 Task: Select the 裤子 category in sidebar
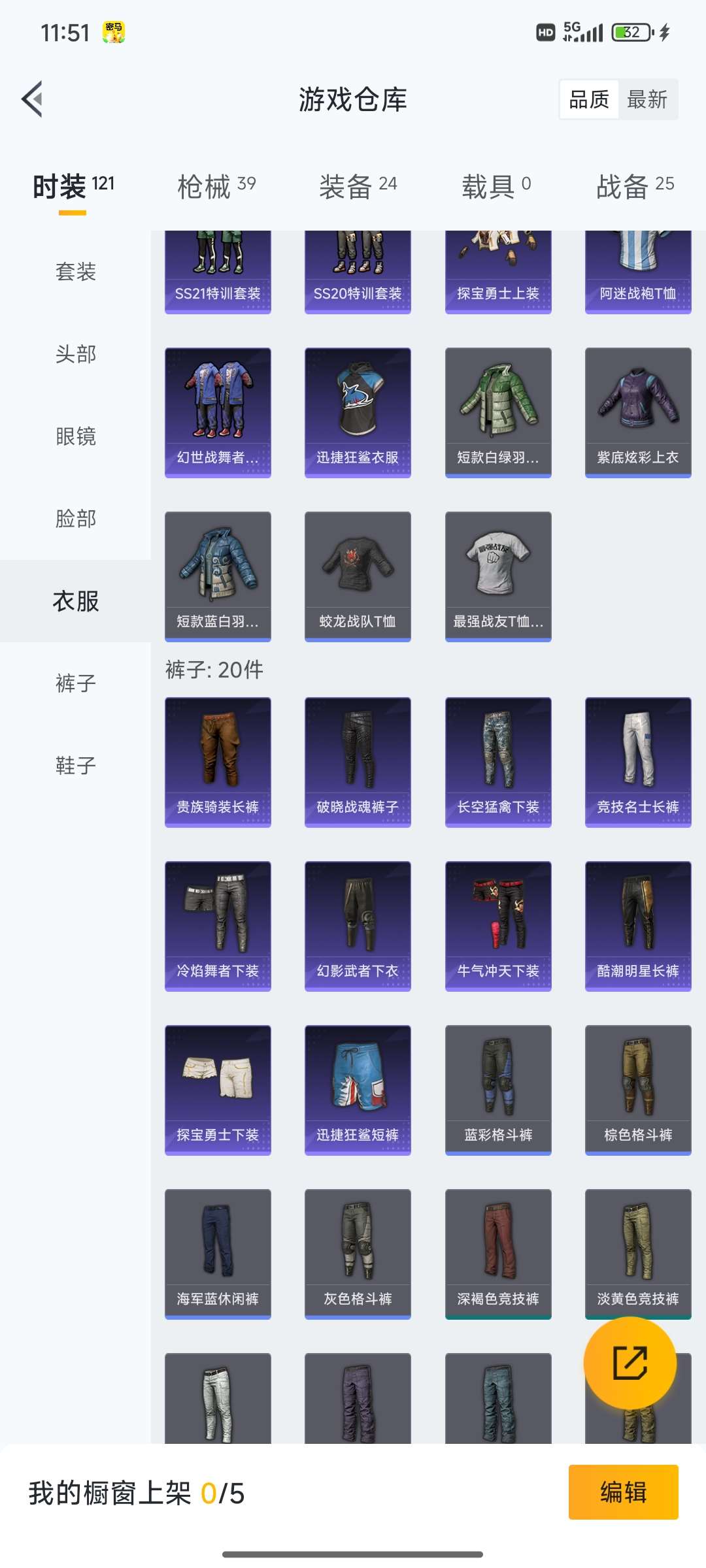tap(74, 683)
